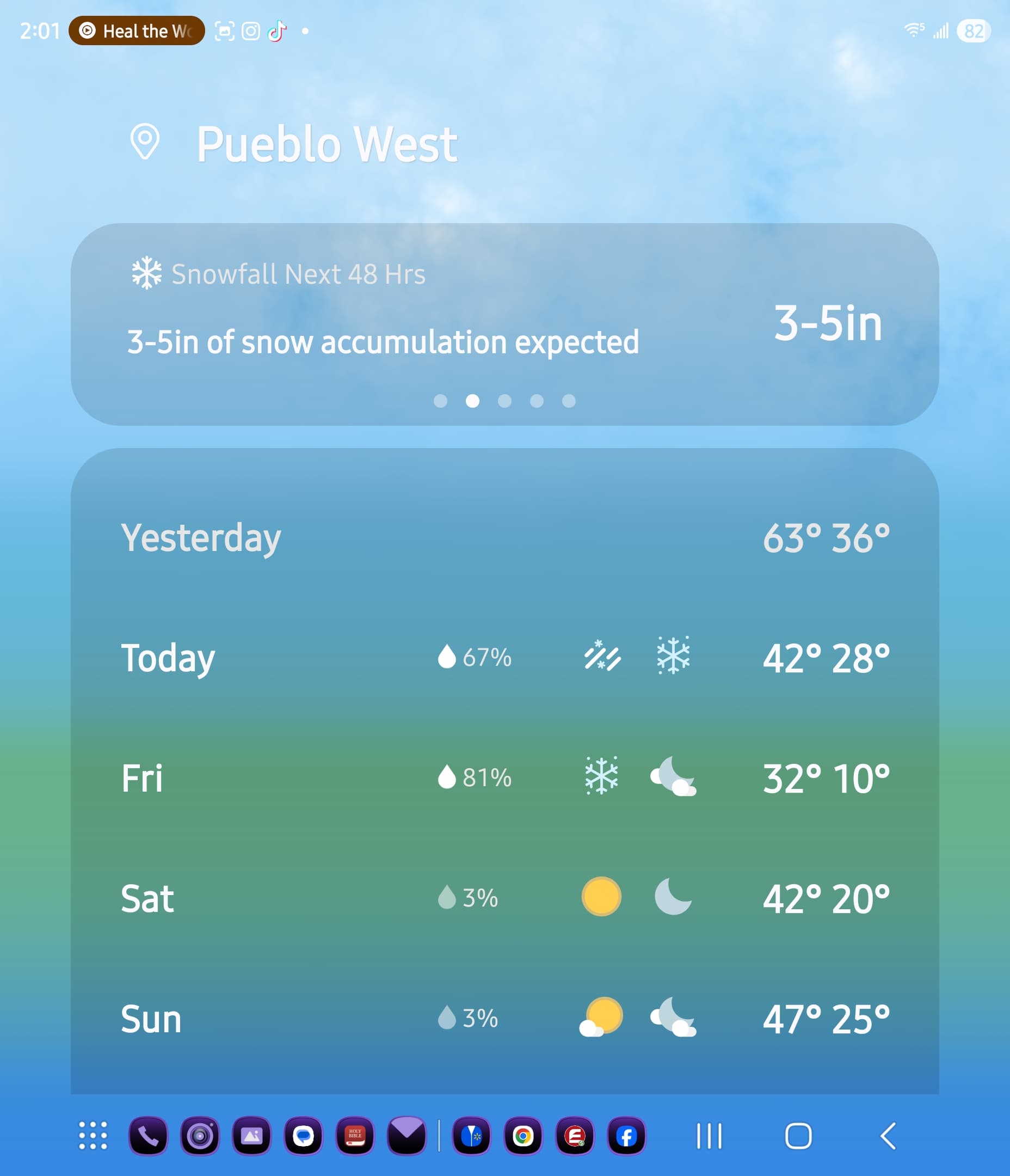
Task: Open Google Messages from taskbar
Action: click(303, 1136)
